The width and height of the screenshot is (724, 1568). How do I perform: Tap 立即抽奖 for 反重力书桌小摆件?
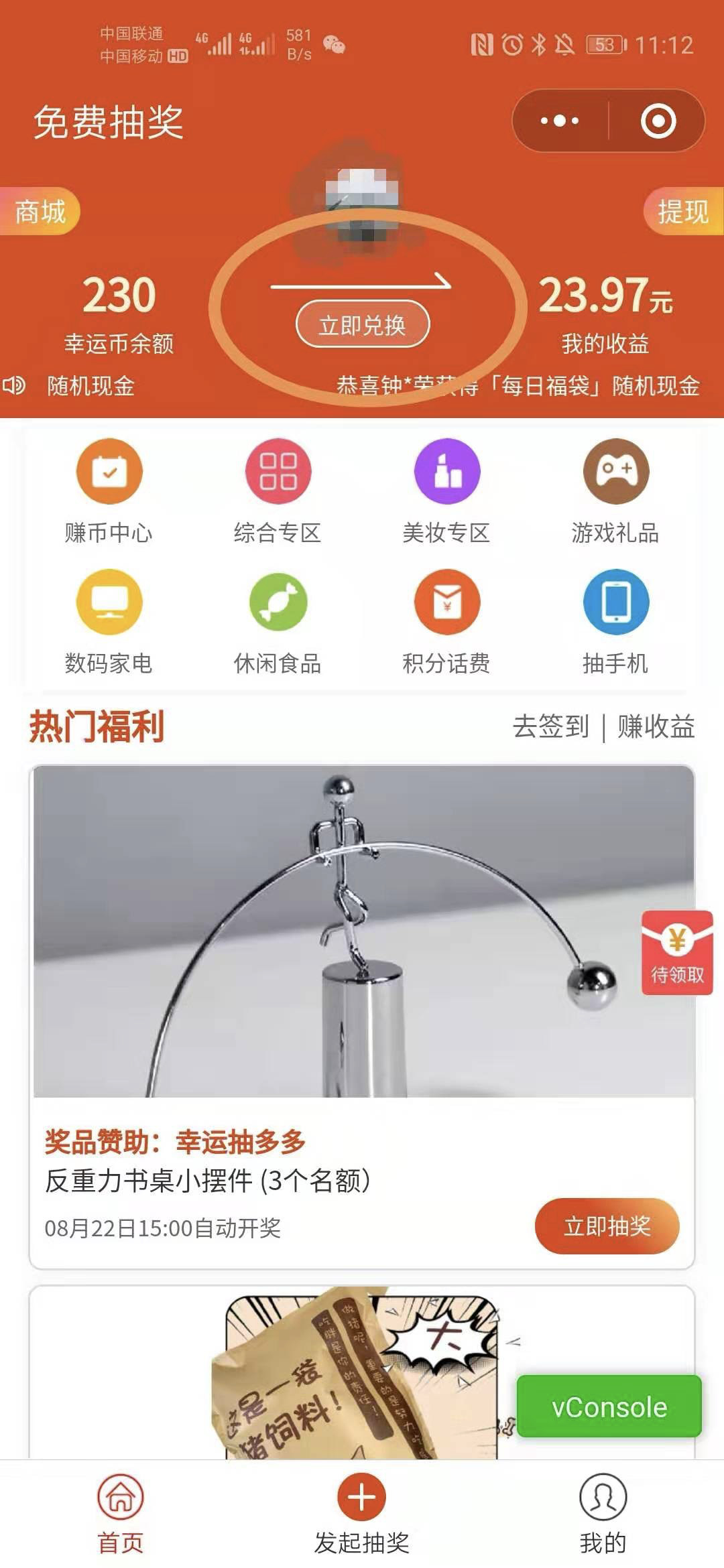[607, 1226]
